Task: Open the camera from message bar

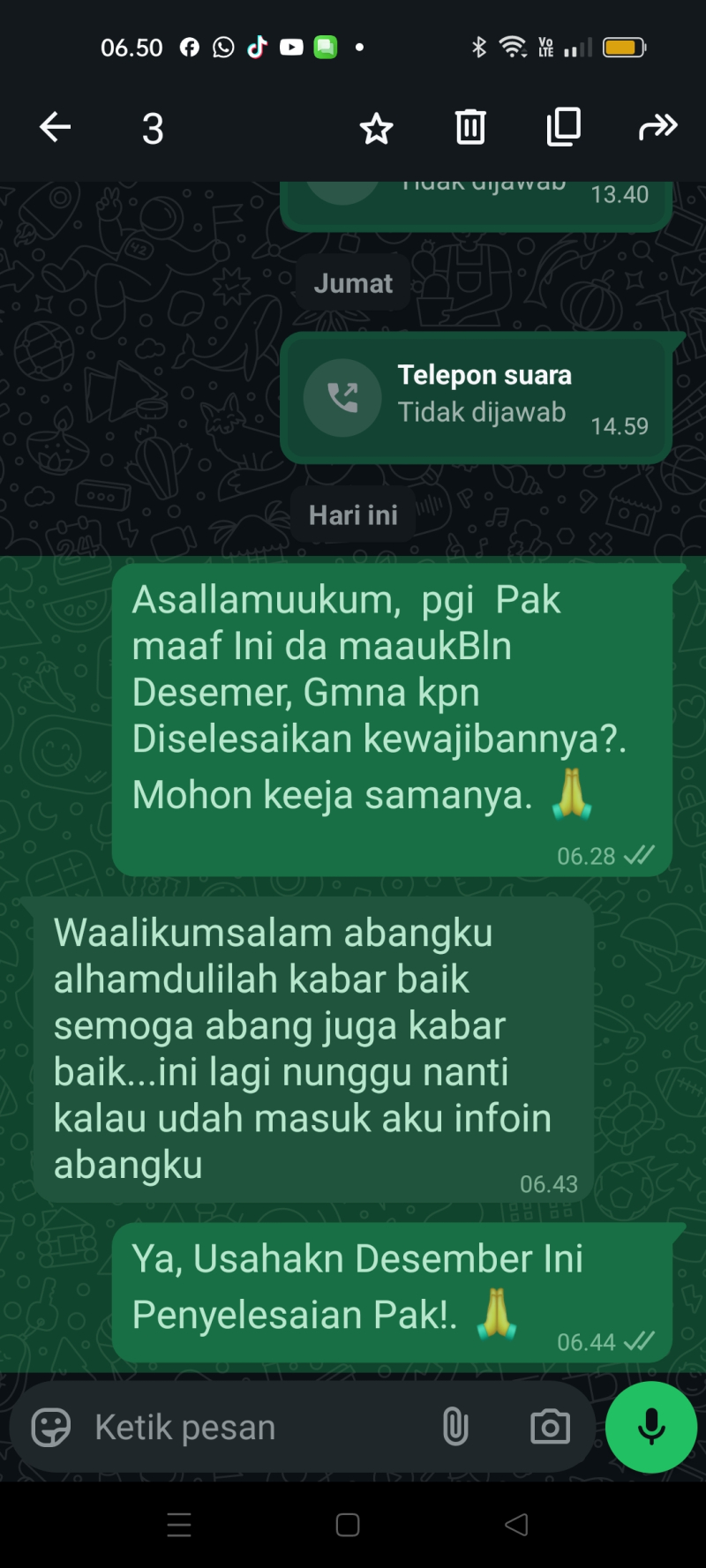Action: click(550, 1427)
